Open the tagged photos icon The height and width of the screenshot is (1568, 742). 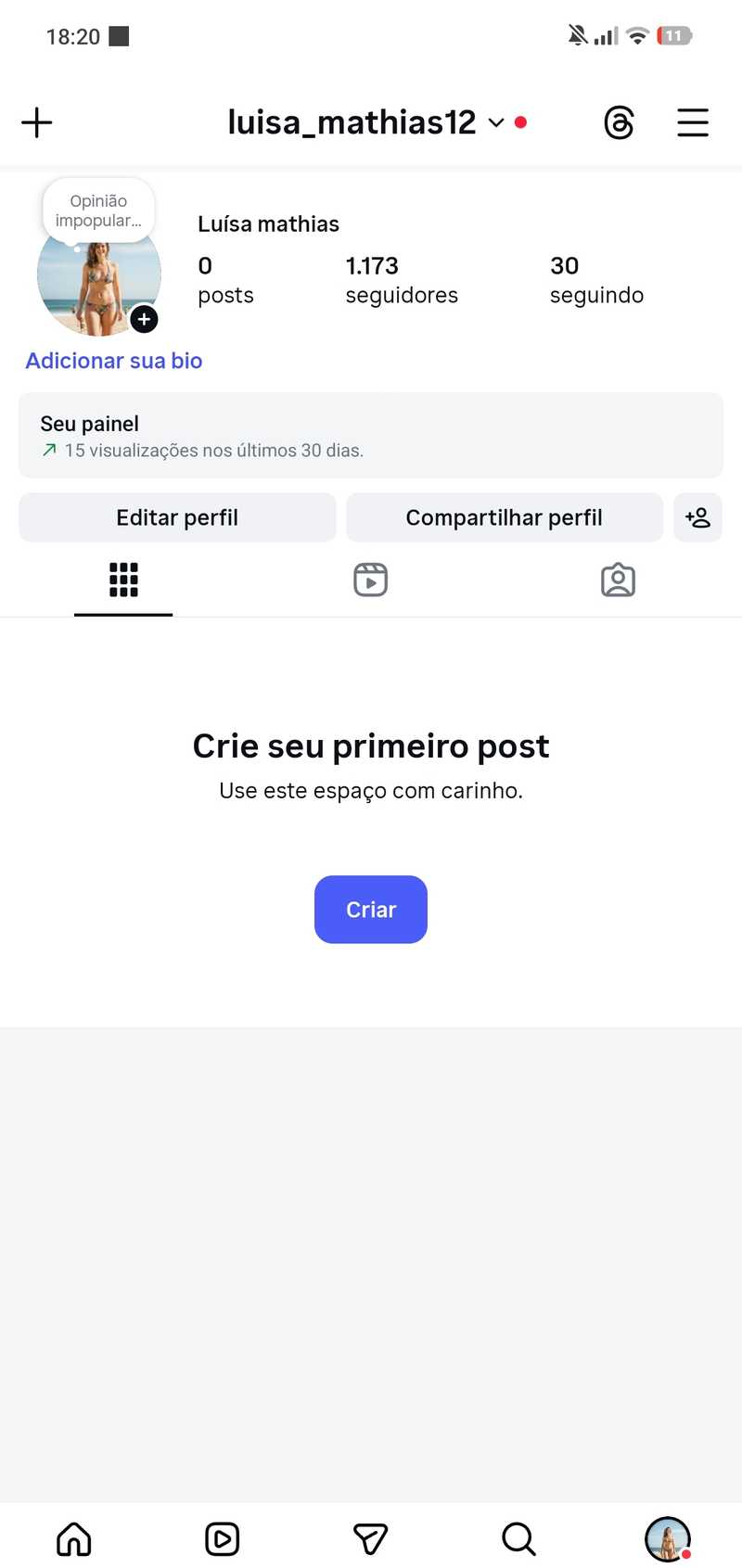click(618, 580)
